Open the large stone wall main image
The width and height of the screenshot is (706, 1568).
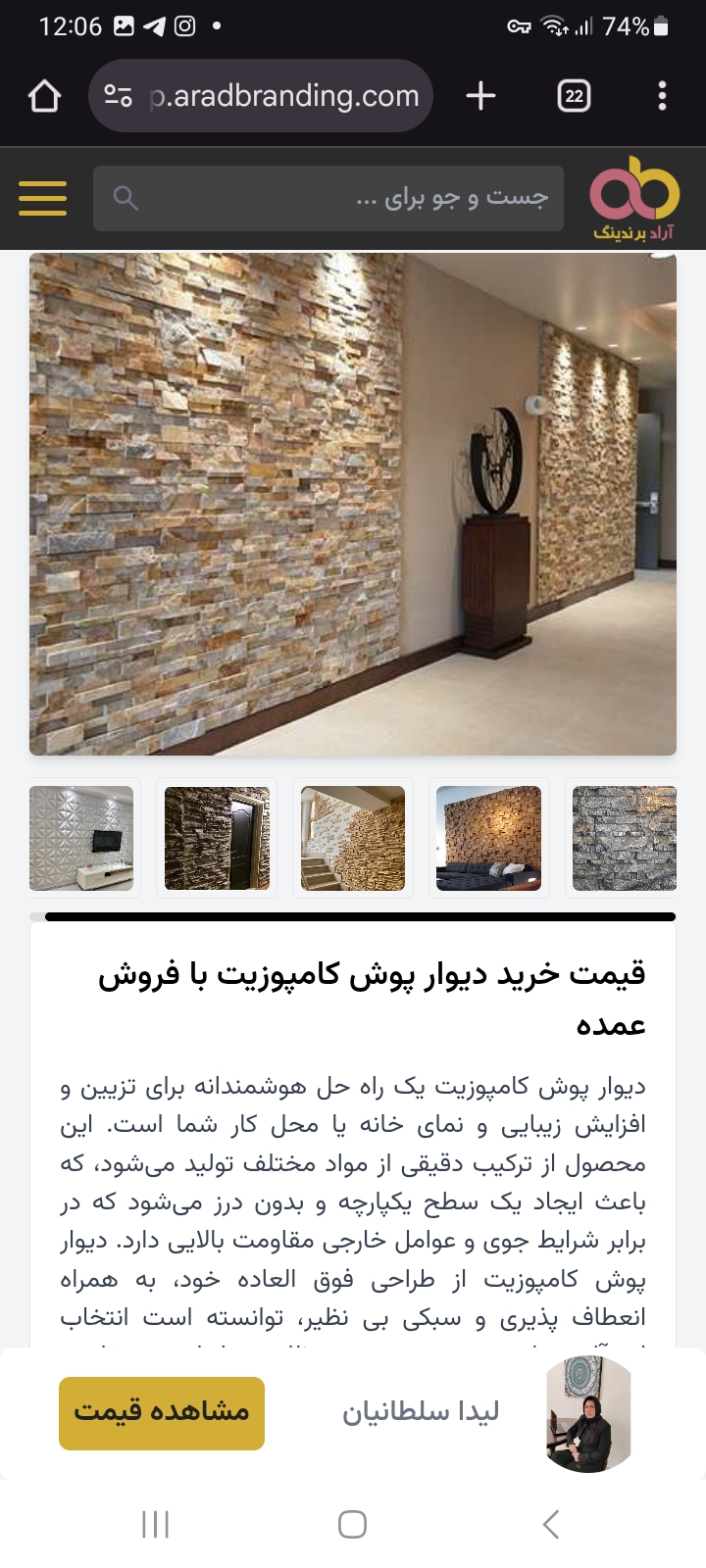pos(353,504)
